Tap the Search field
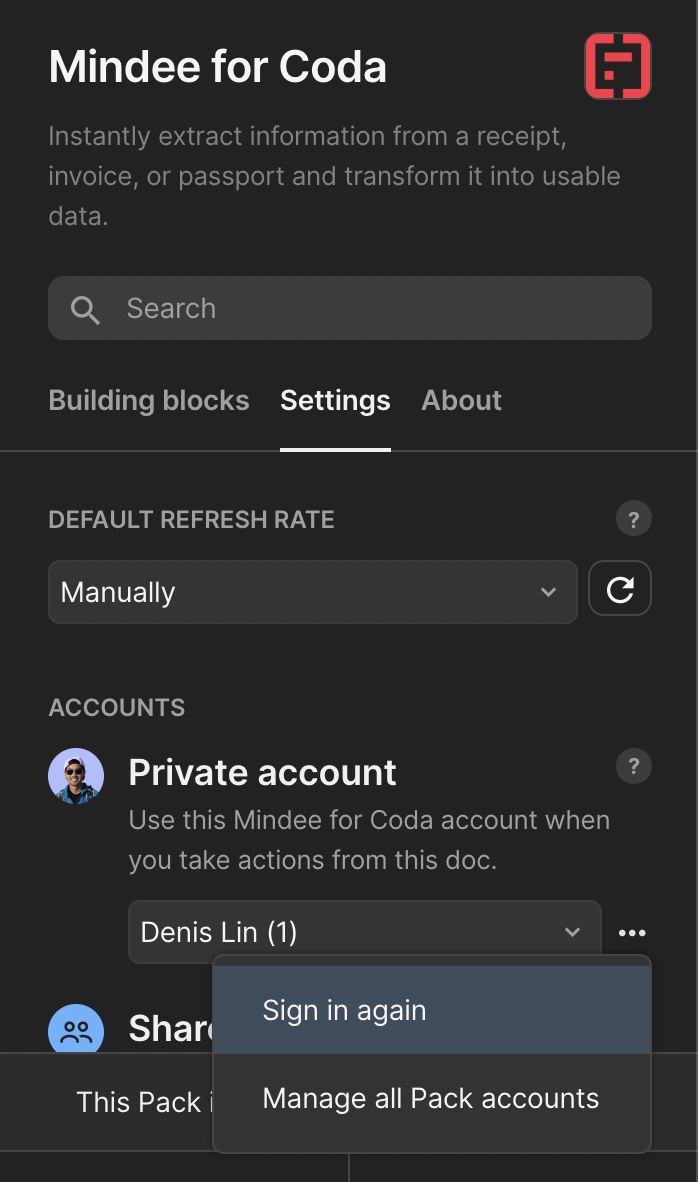The width and height of the screenshot is (698, 1182). 350,308
